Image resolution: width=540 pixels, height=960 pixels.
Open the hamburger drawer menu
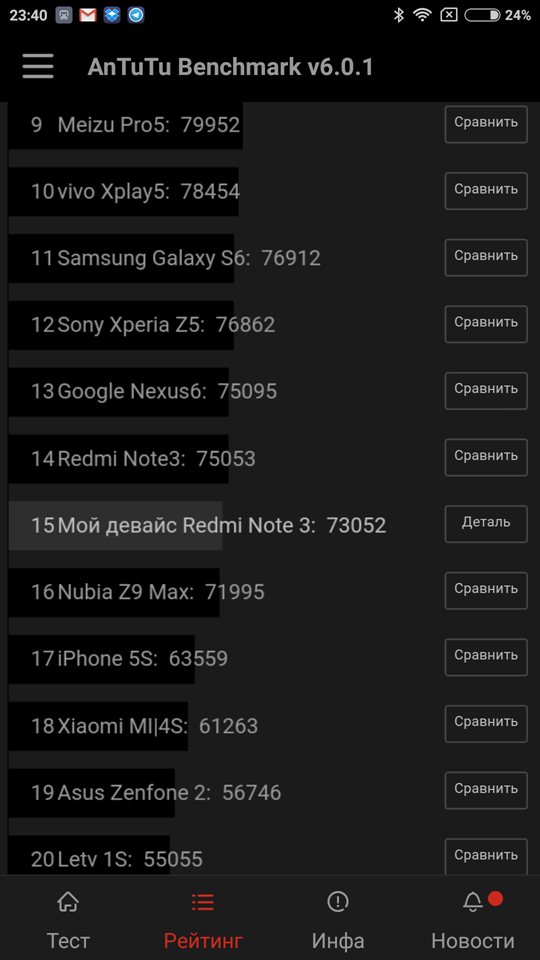(38, 66)
